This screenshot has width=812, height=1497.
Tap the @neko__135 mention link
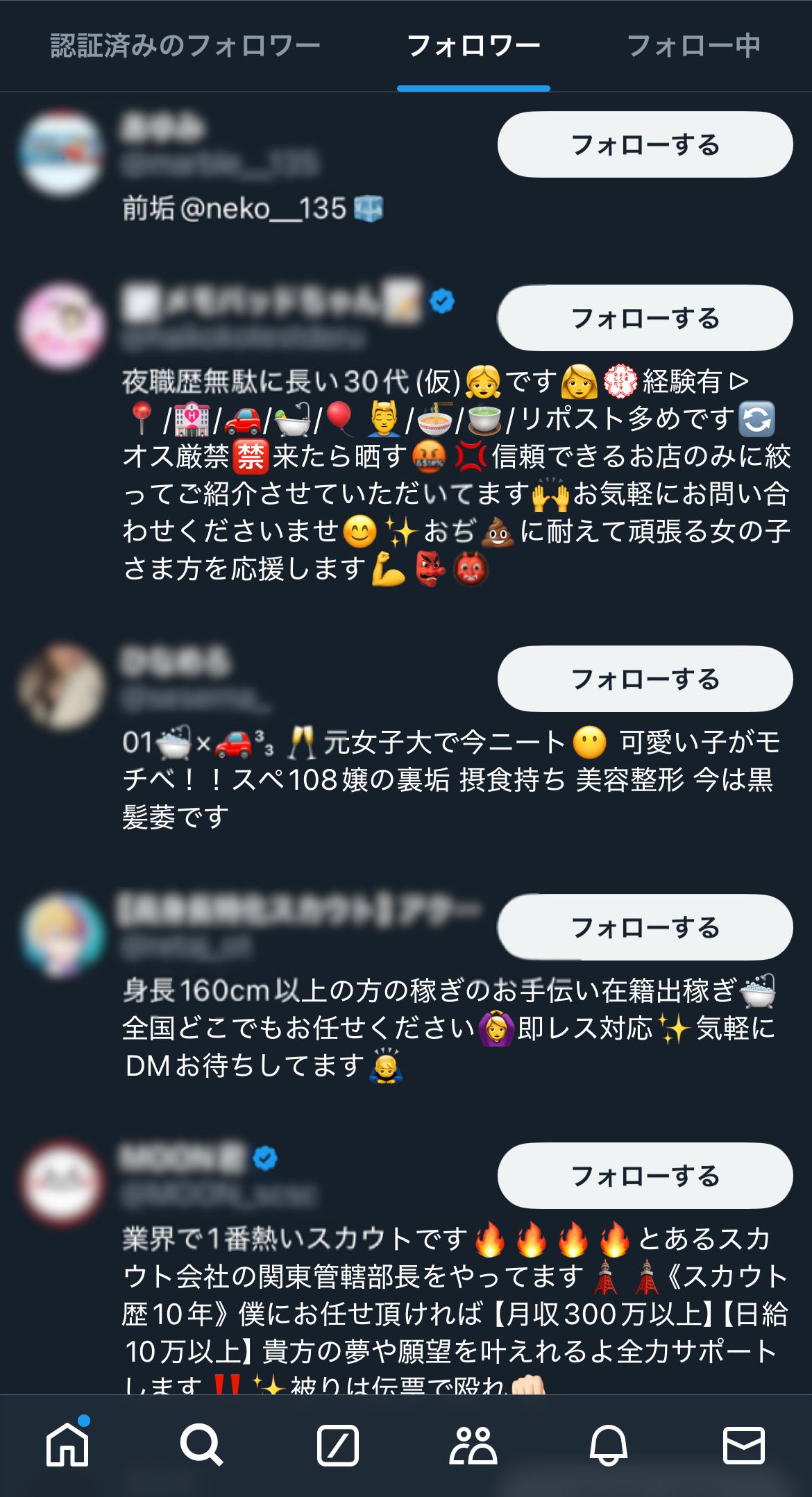pyautogui.click(x=263, y=208)
